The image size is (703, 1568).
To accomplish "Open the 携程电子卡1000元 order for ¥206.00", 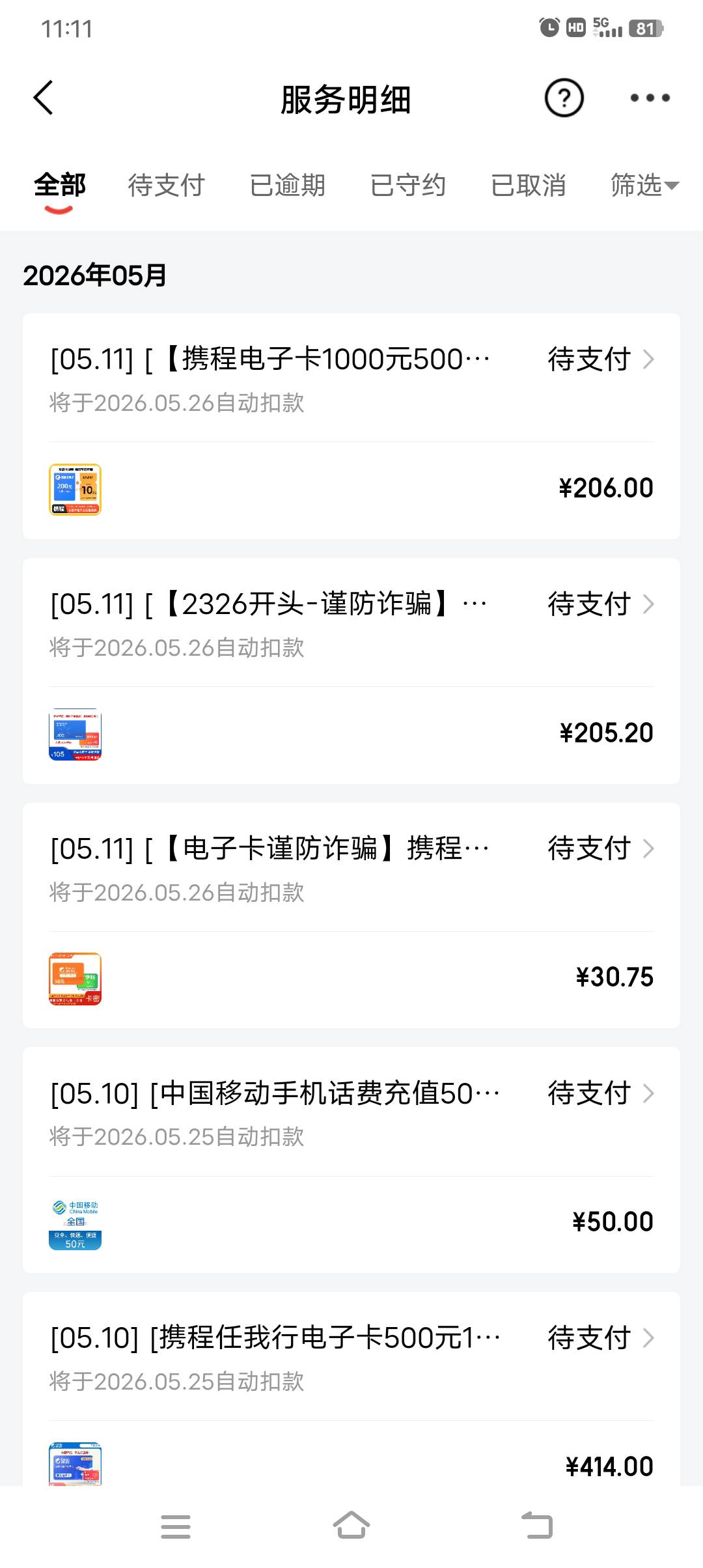I will coord(351,426).
